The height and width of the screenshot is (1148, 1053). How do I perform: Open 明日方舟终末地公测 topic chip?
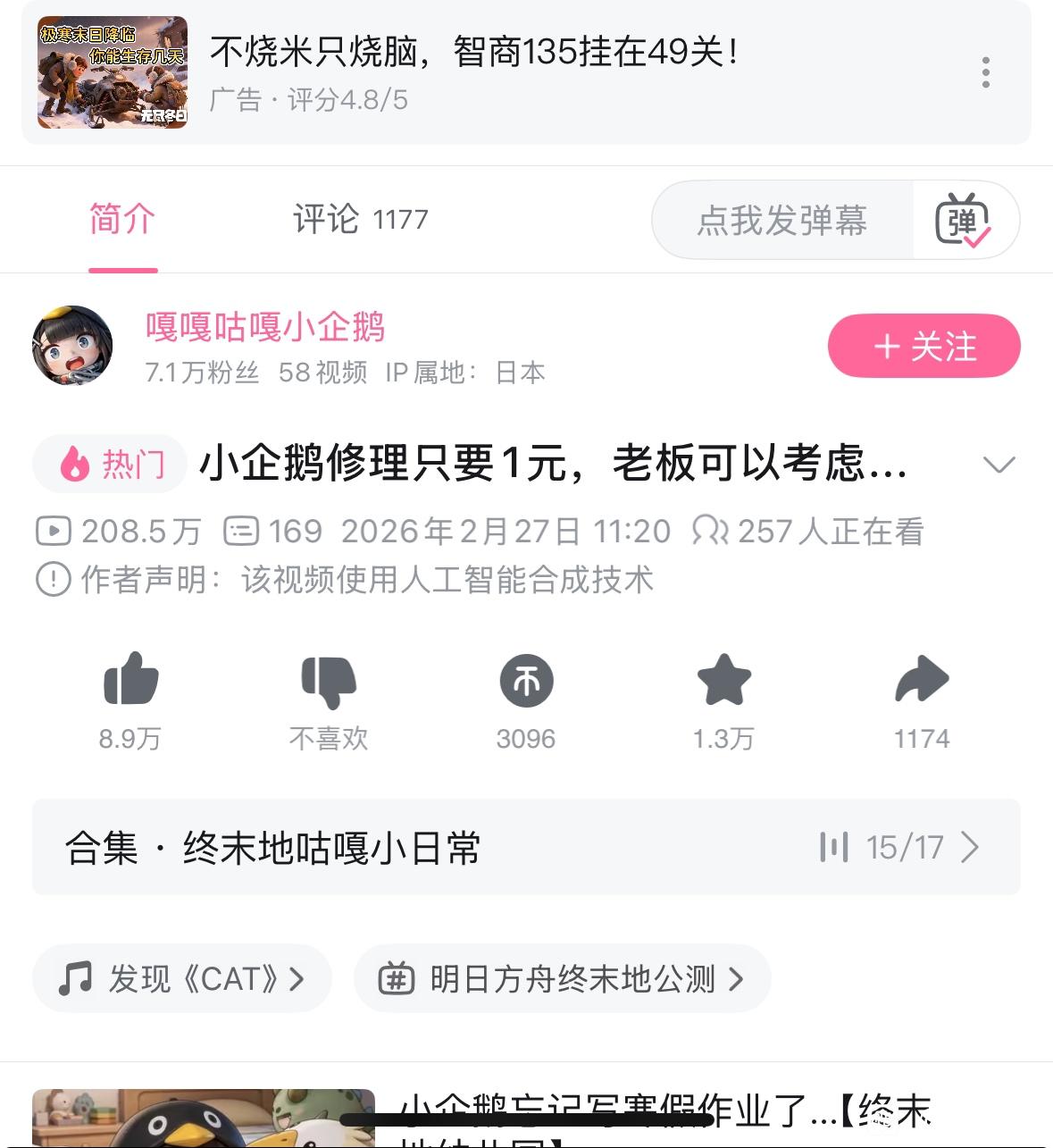562,979
